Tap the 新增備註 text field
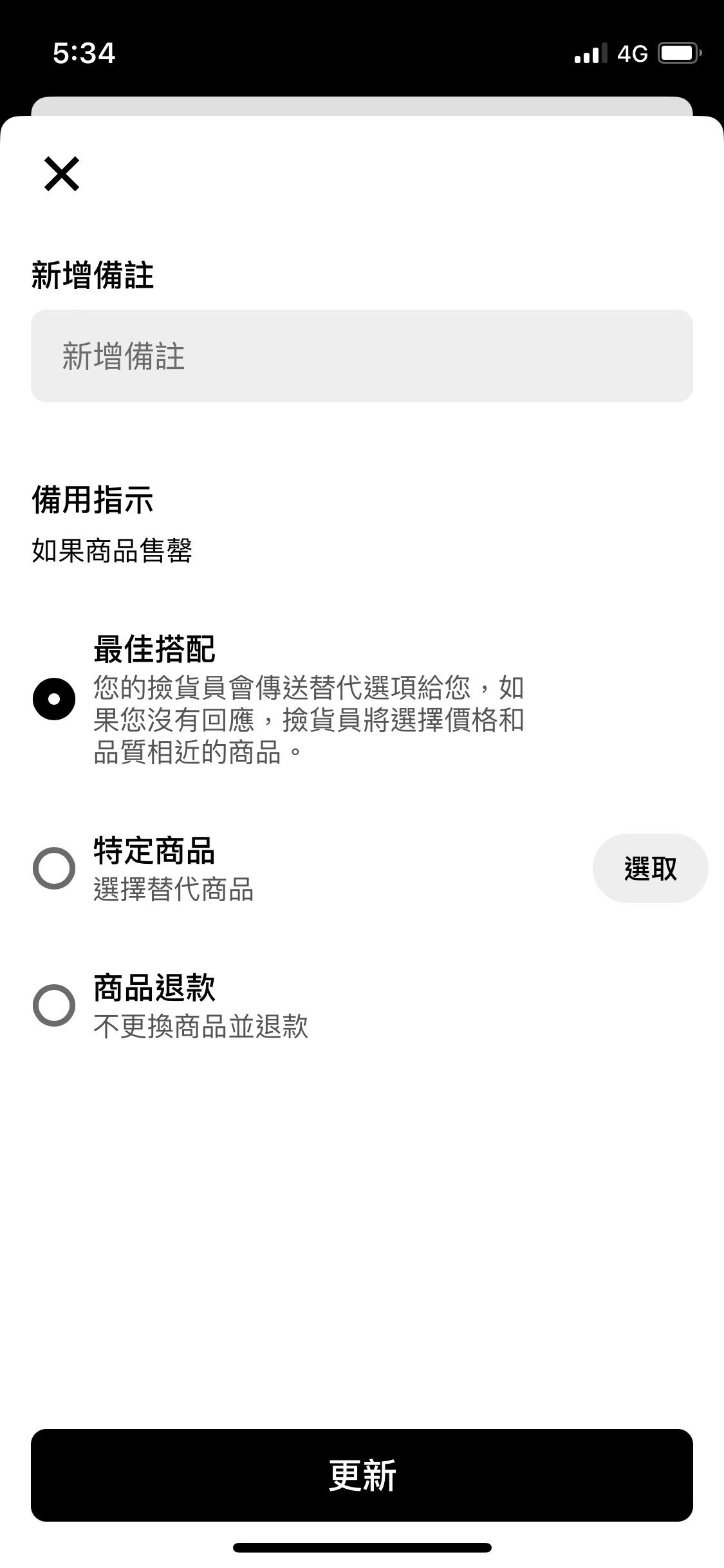 click(362, 356)
